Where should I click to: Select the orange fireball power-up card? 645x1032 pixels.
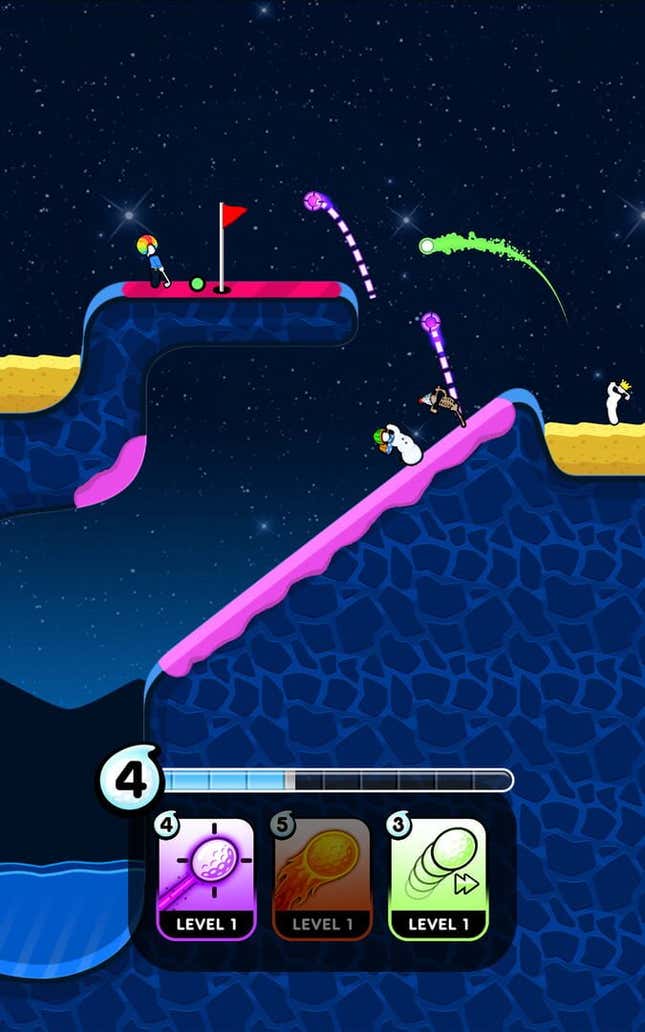(x=322, y=878)
